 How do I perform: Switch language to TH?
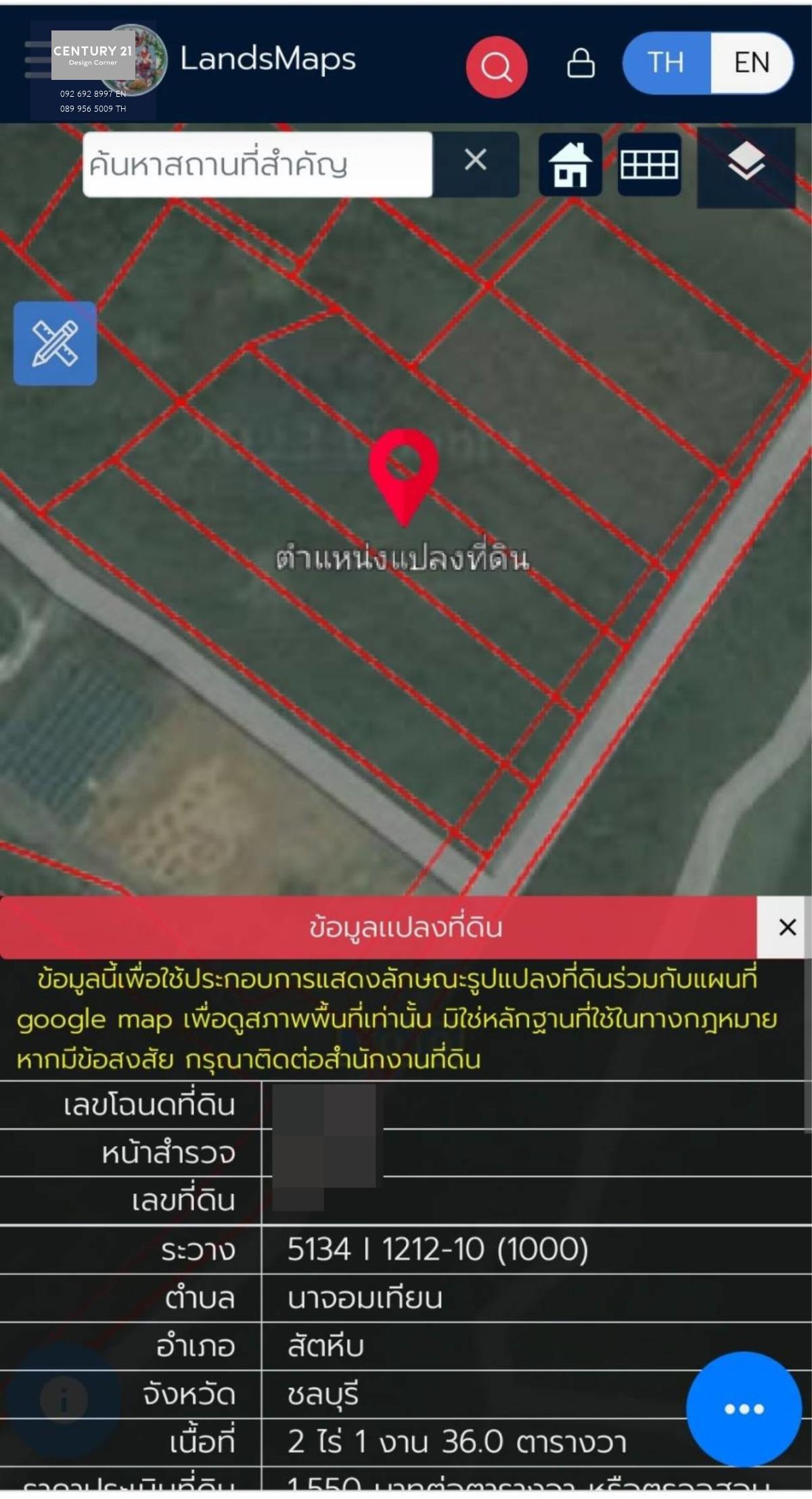(666, 63)
